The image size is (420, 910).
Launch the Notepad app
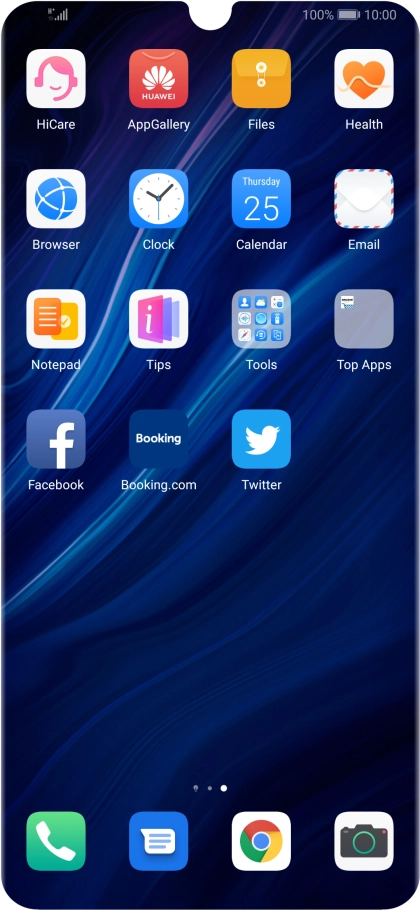coord(56,319)
